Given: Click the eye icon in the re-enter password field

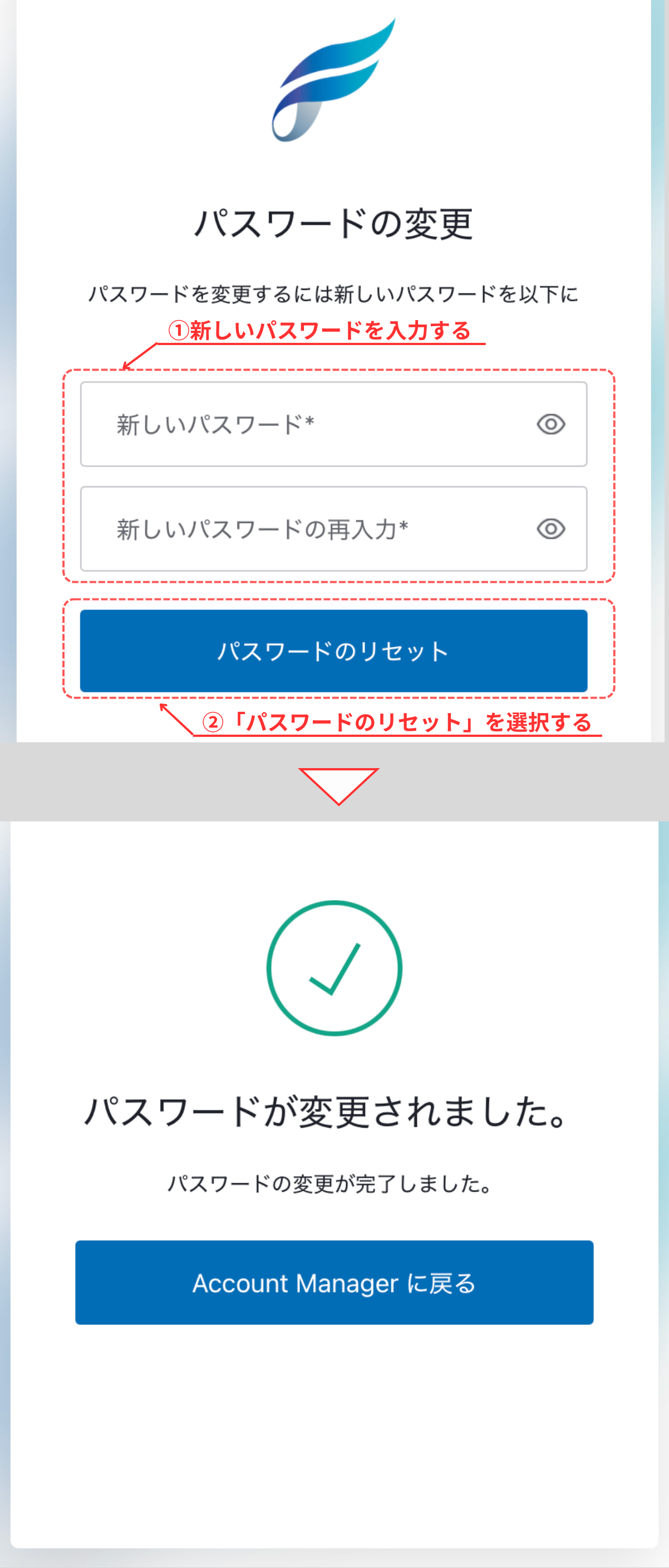Looking at the screenshot, I should point(551,528).
